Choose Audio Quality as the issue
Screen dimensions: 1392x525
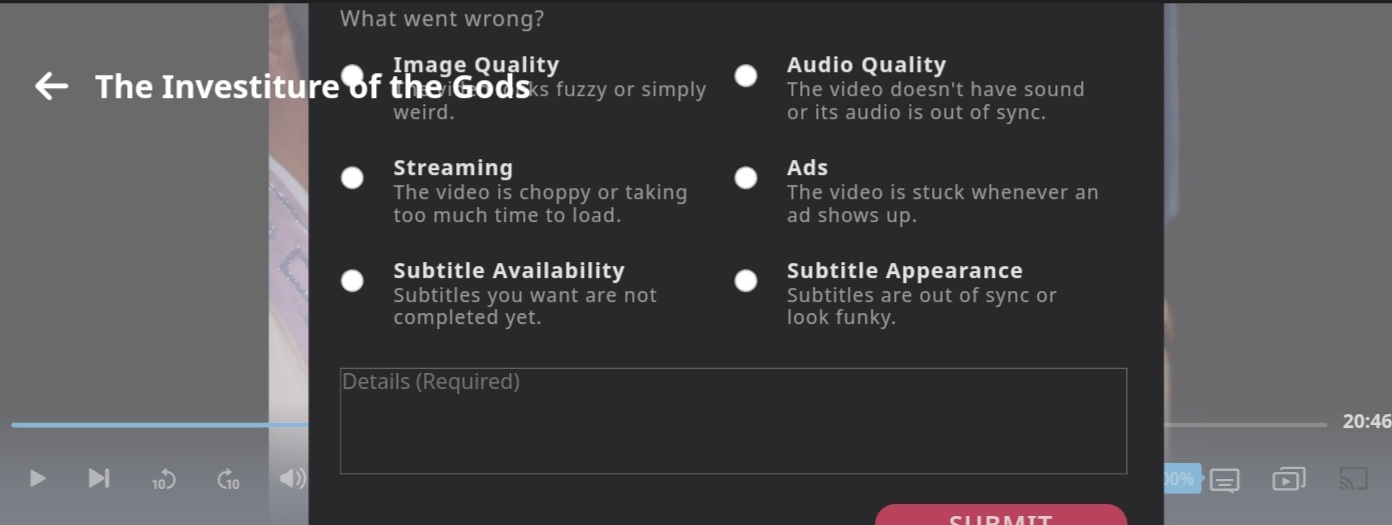click(746, 76)
